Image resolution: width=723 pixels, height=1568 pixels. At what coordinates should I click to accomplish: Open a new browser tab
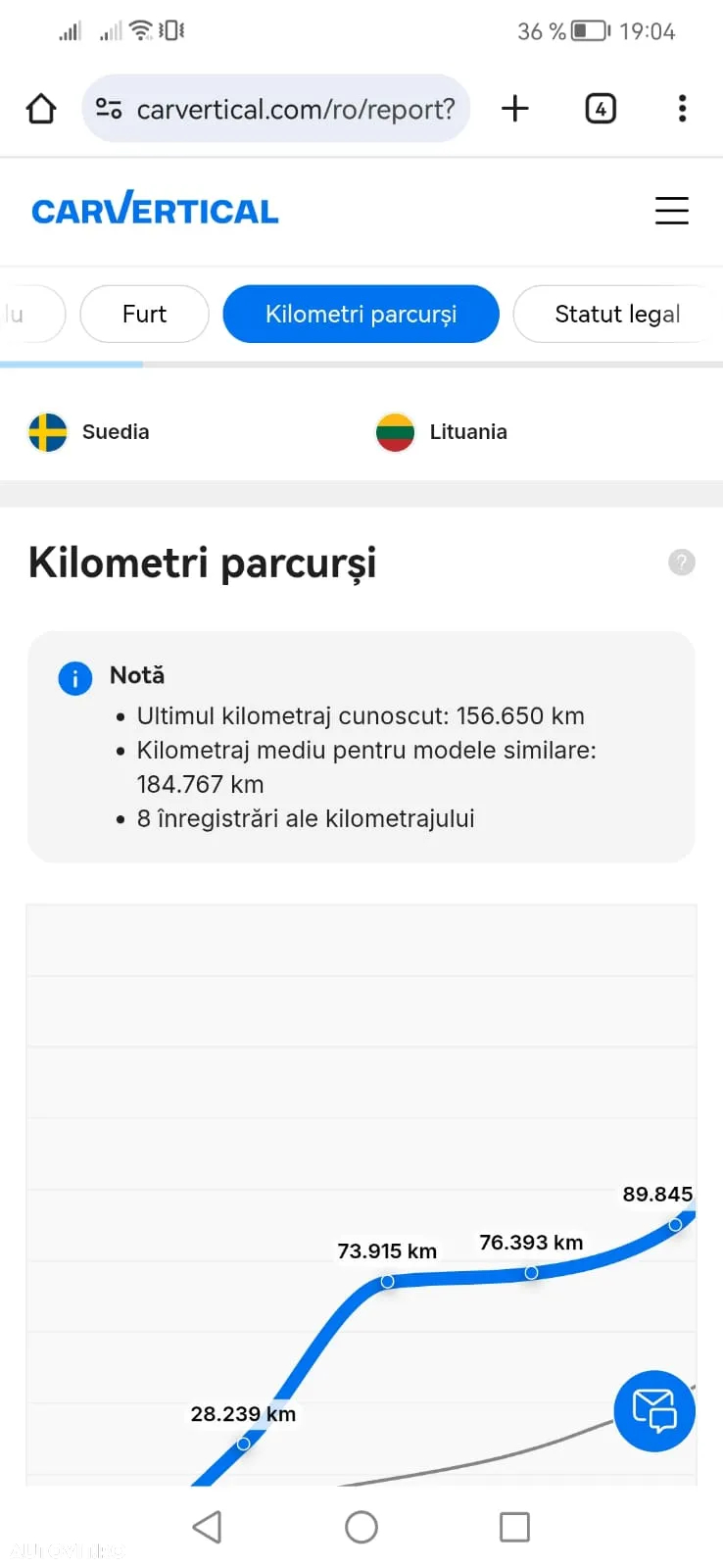point(514,109)
